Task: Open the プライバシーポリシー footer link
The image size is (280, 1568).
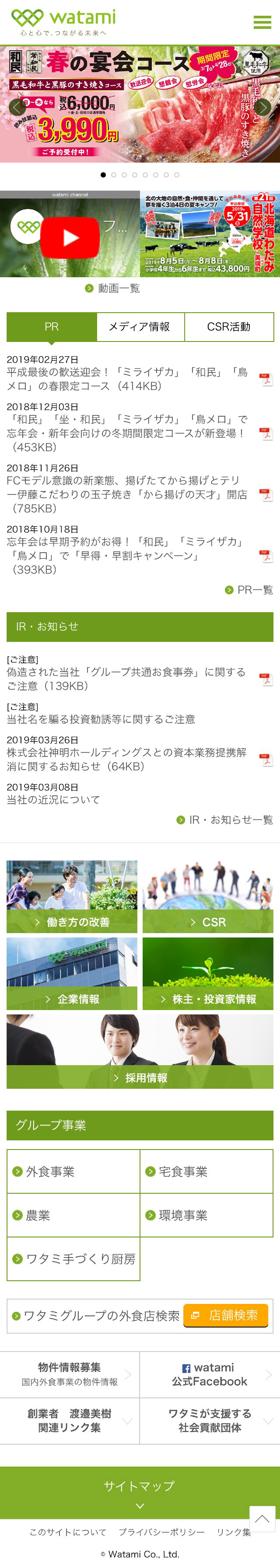Action: pyautogui.click(x=161, y=1532)
